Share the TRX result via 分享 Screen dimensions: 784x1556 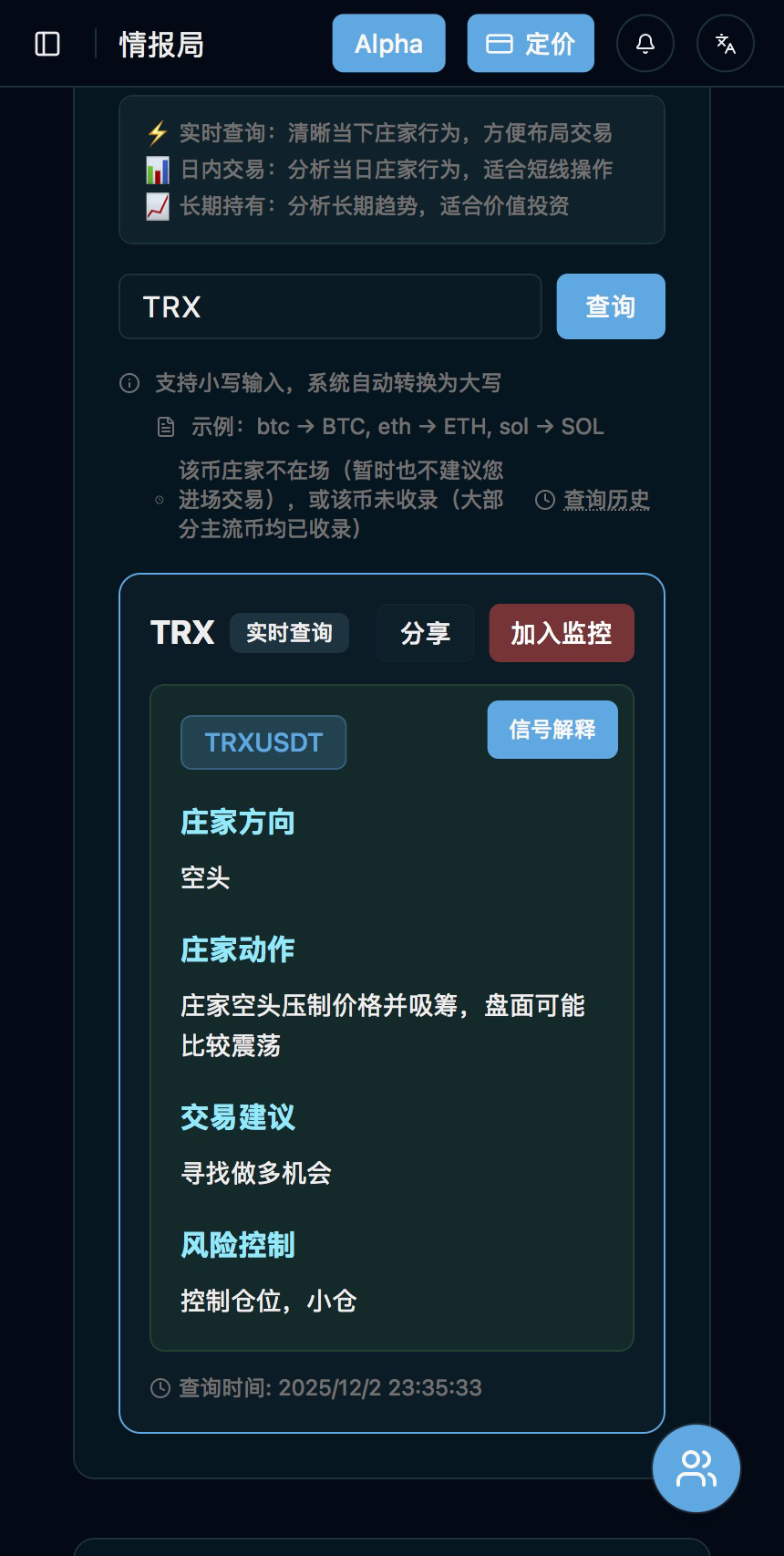[x=426, y=633]
